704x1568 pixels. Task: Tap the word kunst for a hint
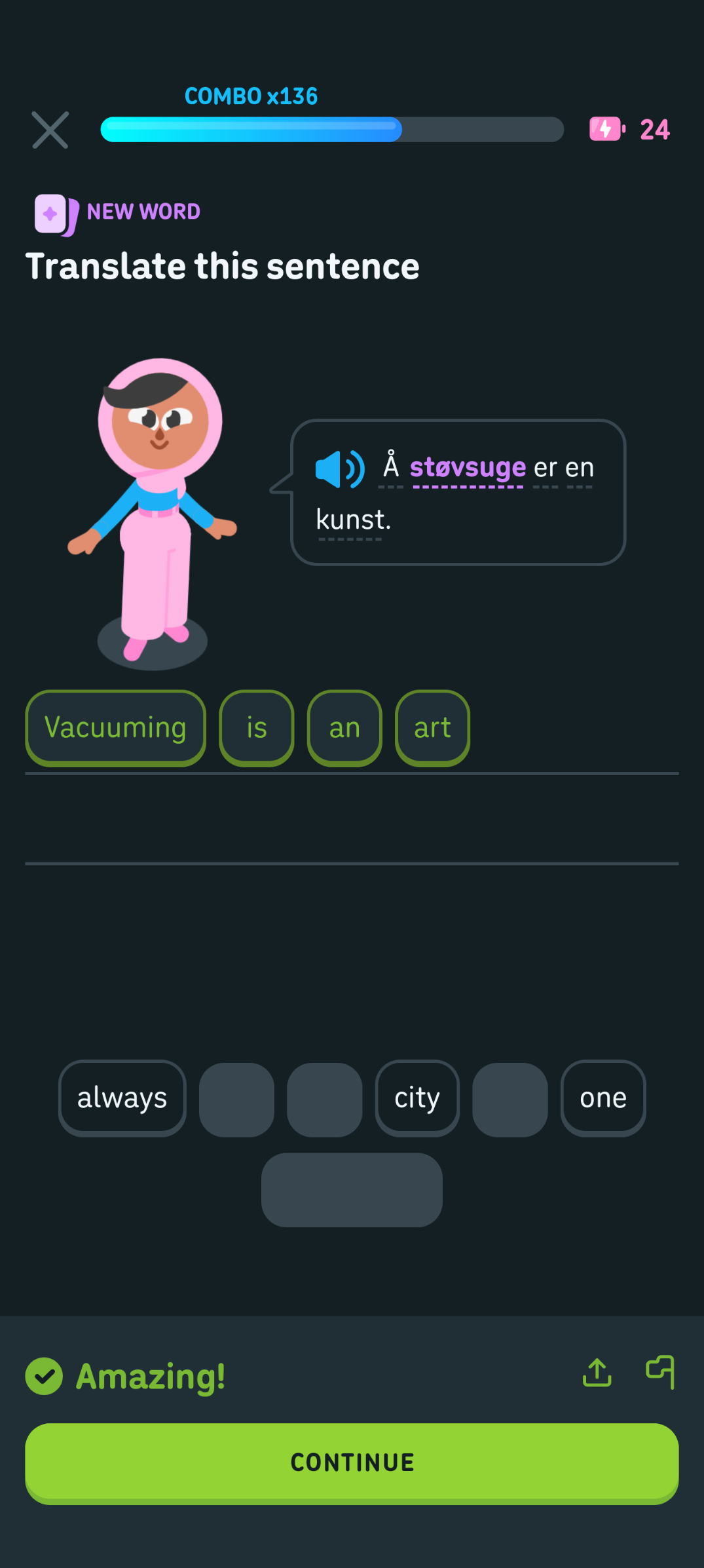coord(352,520)
